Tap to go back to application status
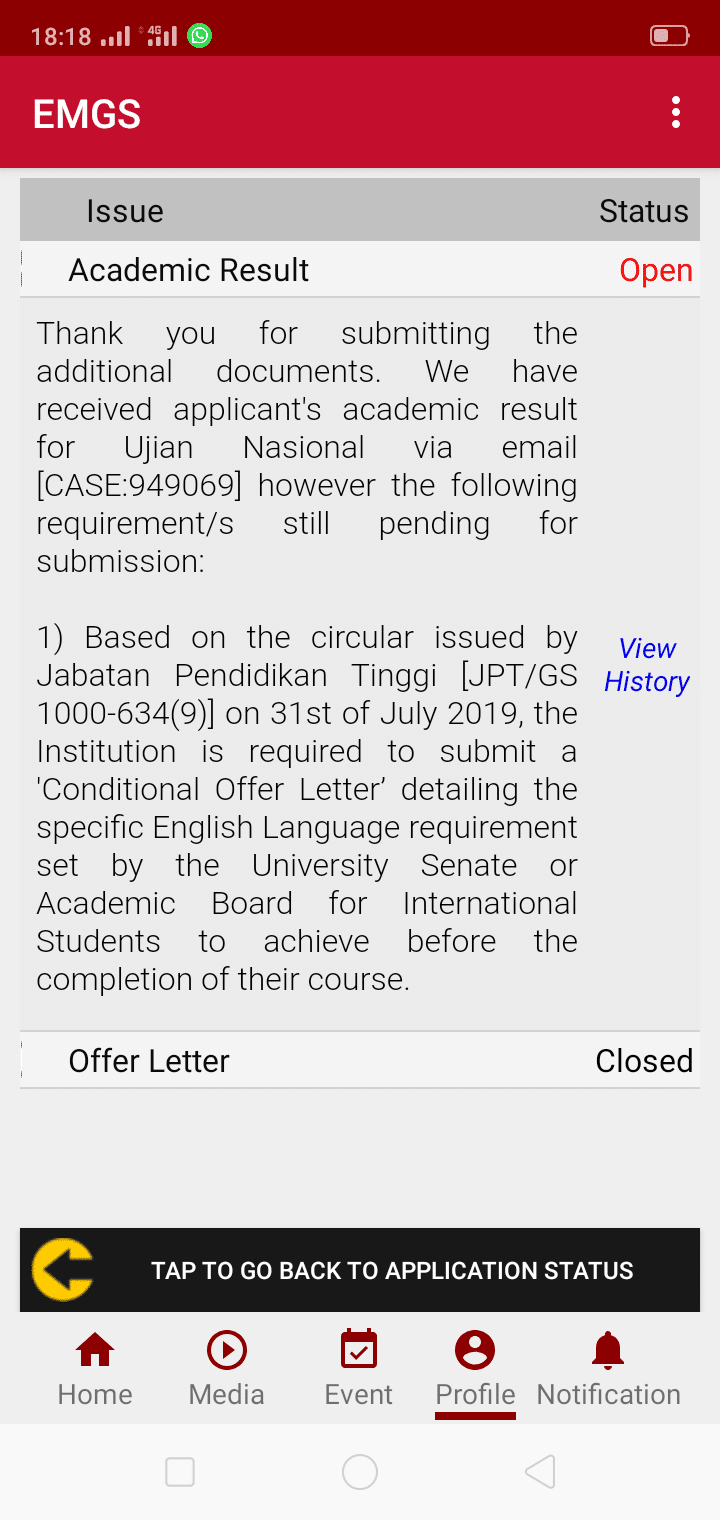This screenshot has width=720, height=1520. [360, 1270]
